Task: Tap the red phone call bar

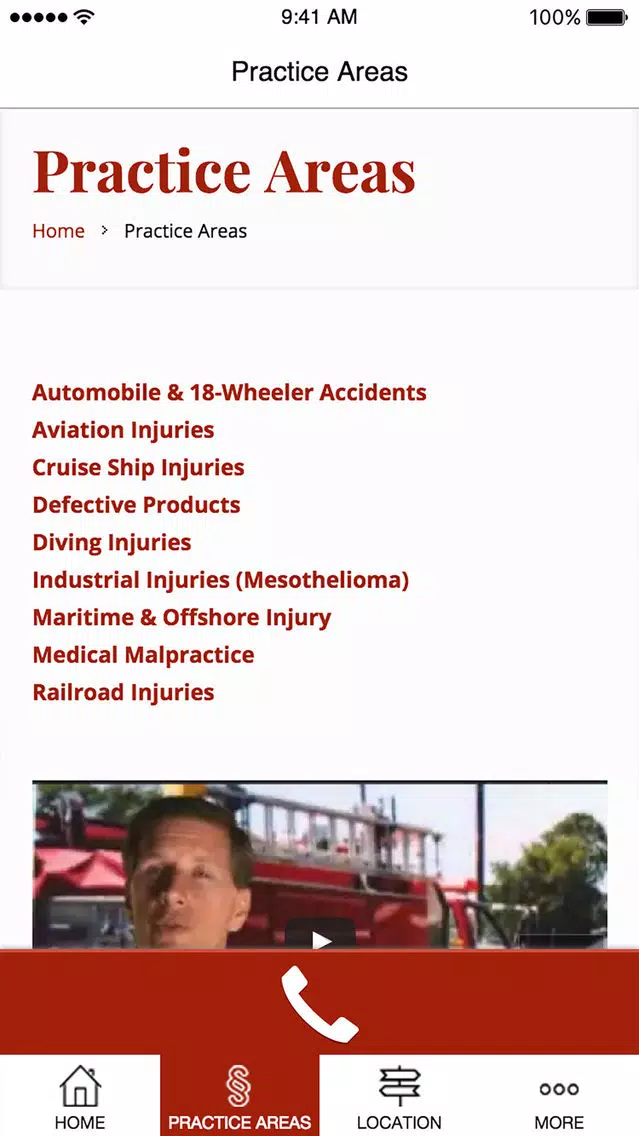Action: pos(319,1003)
